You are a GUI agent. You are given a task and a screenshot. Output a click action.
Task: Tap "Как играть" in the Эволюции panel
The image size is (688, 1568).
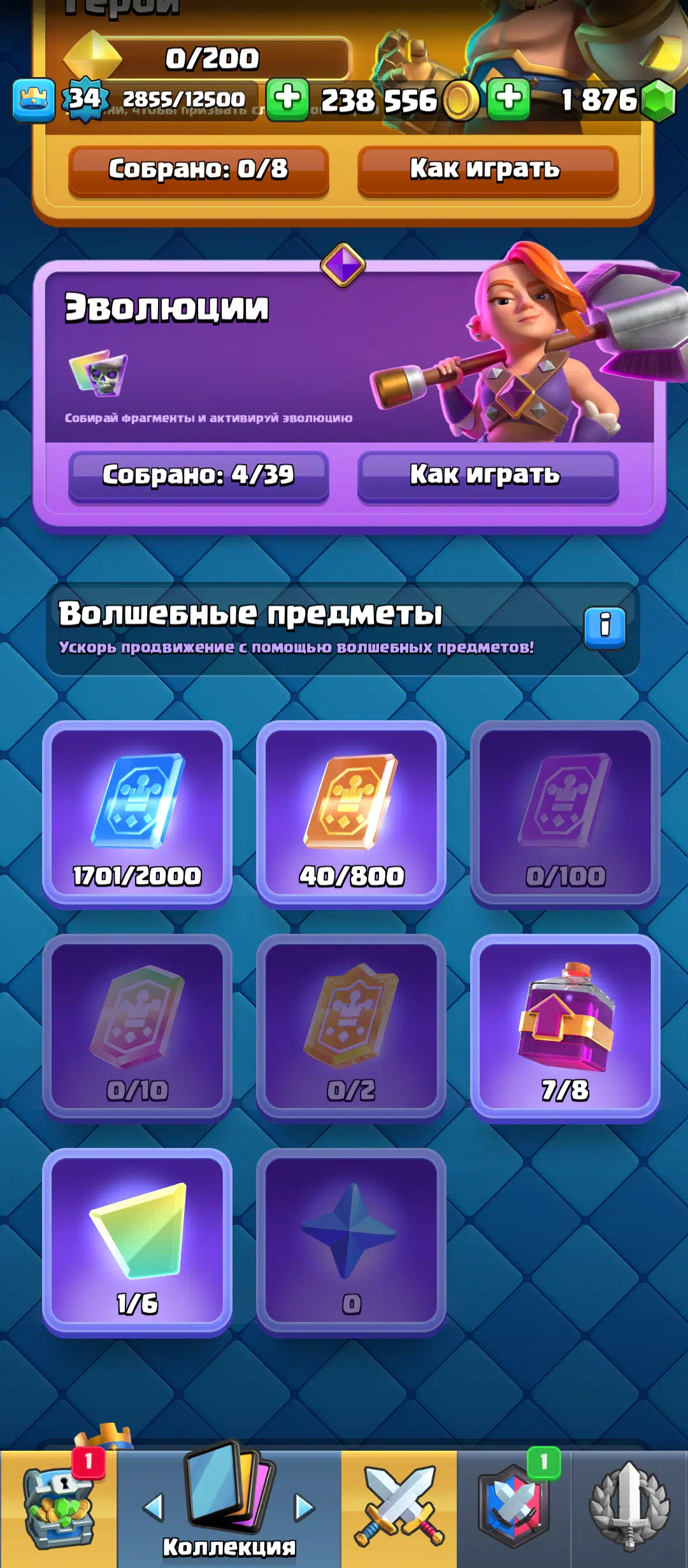[x=487, y=475]
